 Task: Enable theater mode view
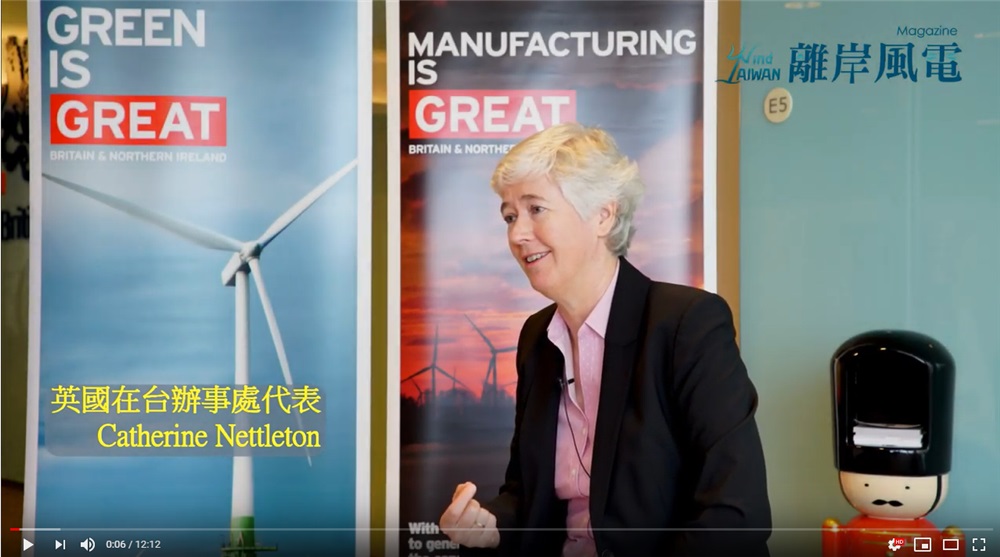point(951,544)
